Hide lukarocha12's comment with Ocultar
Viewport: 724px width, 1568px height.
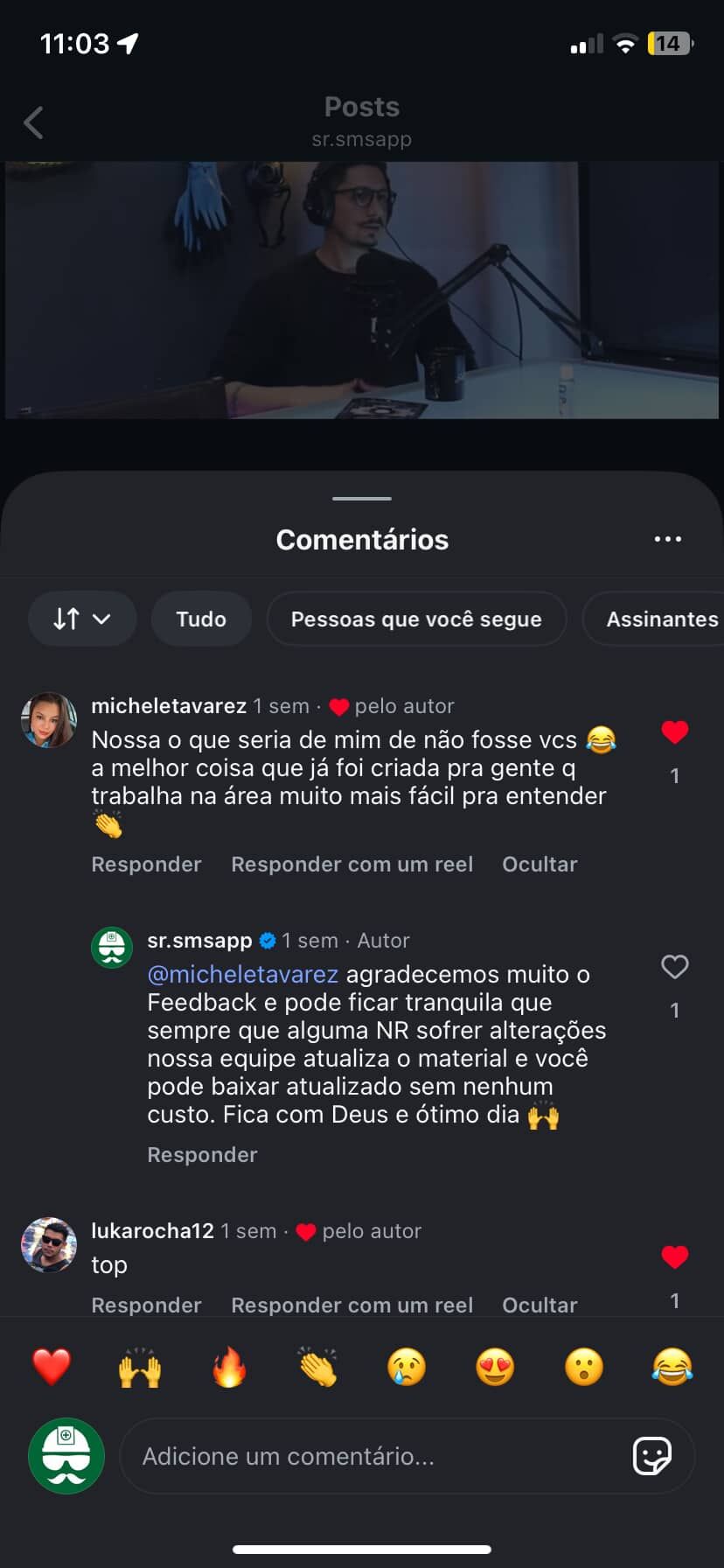coord(540,1305)
